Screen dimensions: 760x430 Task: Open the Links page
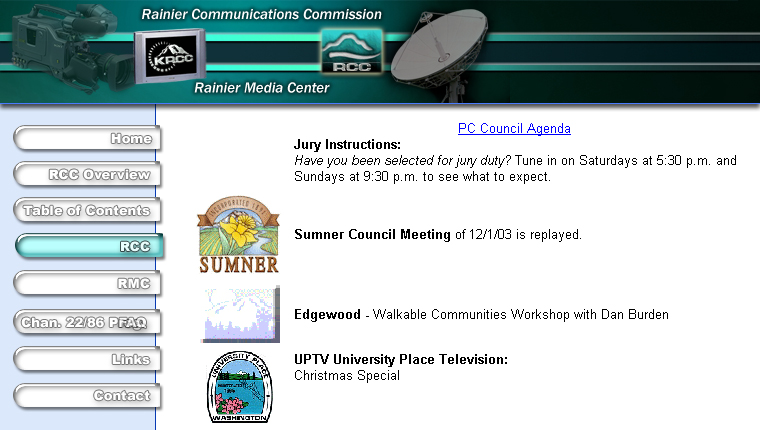pyautogui.click(x=87, y=359)
